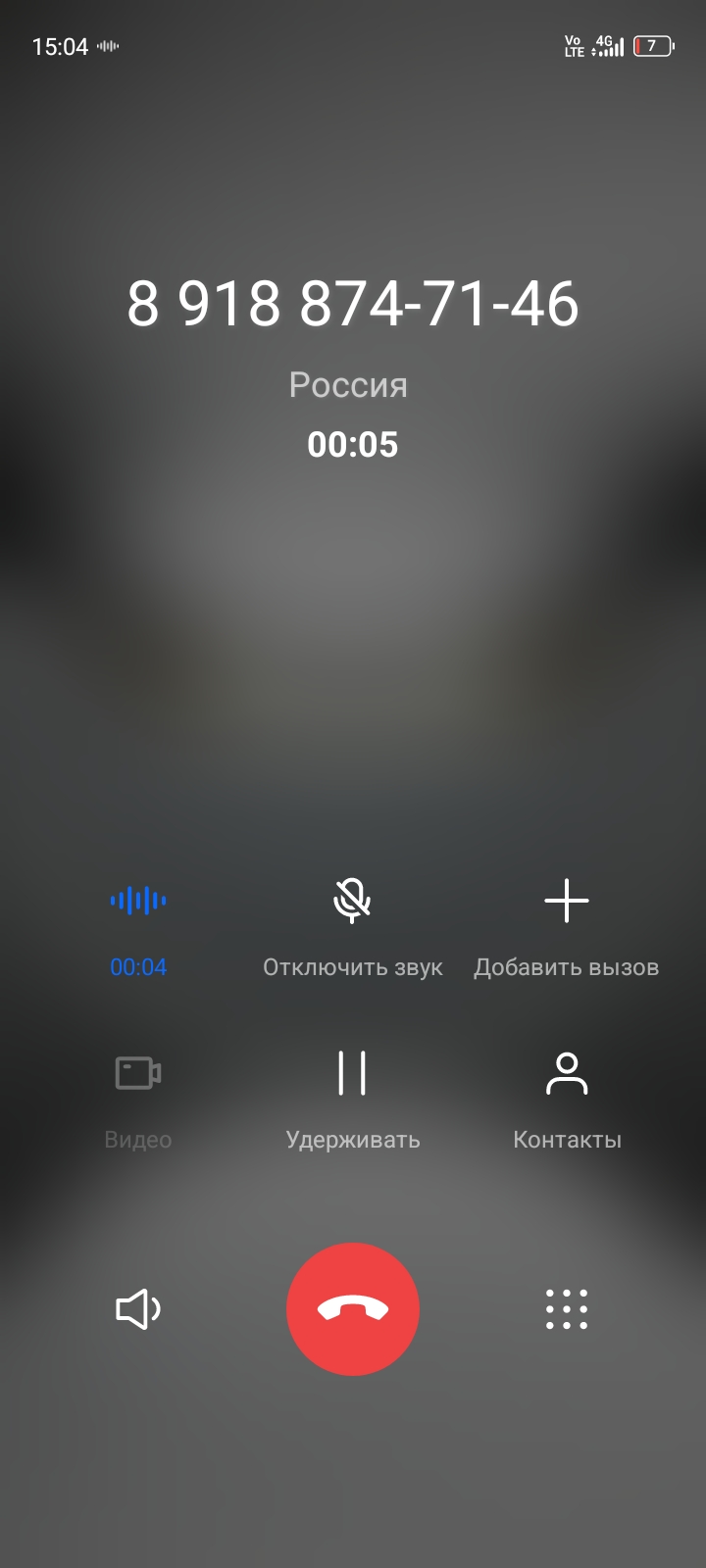End the call with the red button
The height and width of the screenshot is (1568, 706).
pyautogui.click(x=353, y=1308)
